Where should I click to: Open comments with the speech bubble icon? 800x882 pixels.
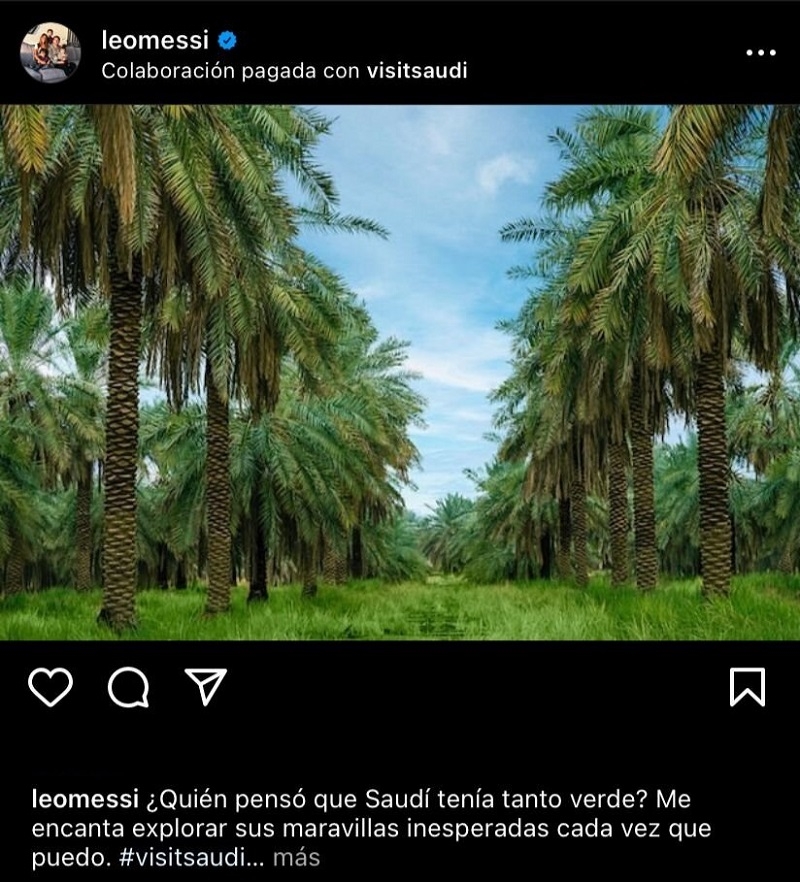tap(128, 687)
